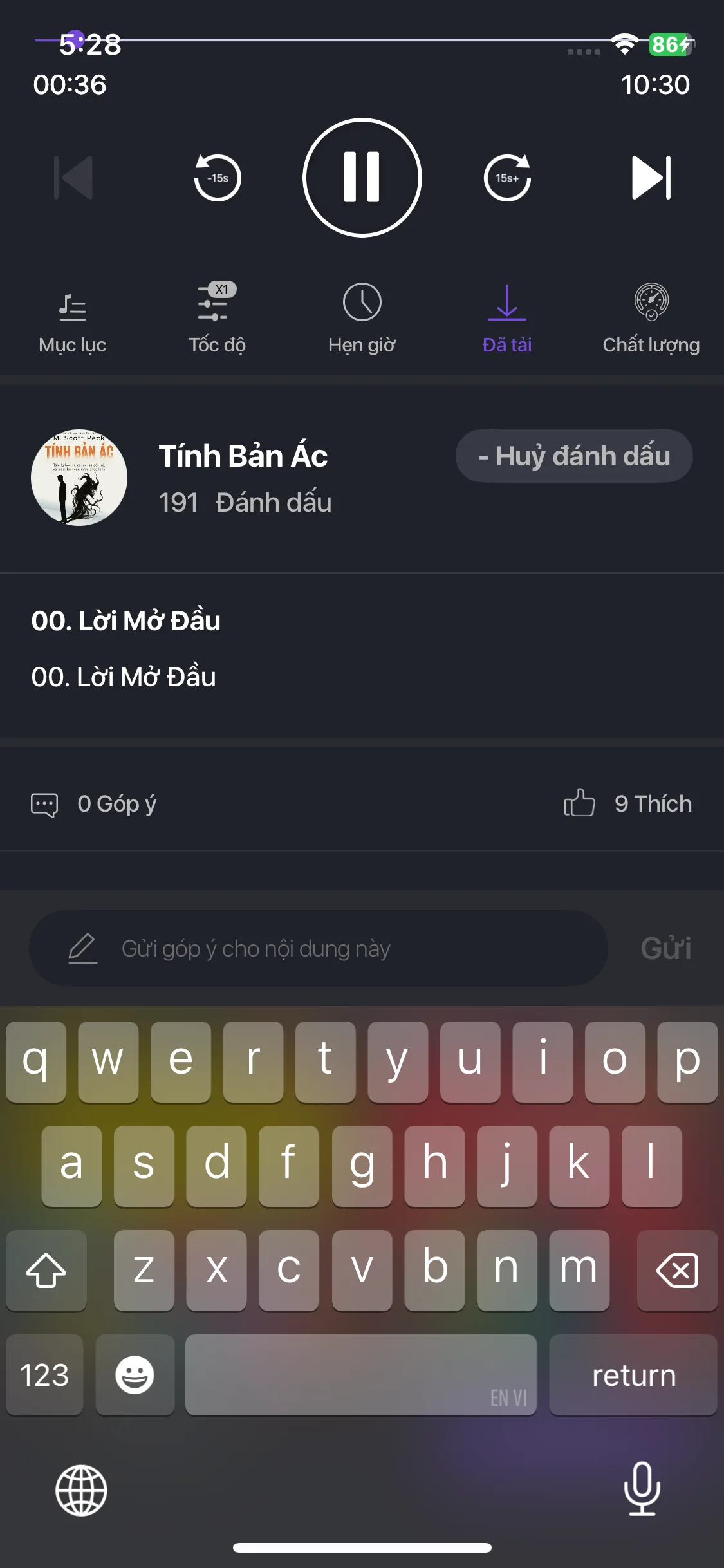
Task: Switch keyboard with globe key
Action: click(x=80, y=1492)
